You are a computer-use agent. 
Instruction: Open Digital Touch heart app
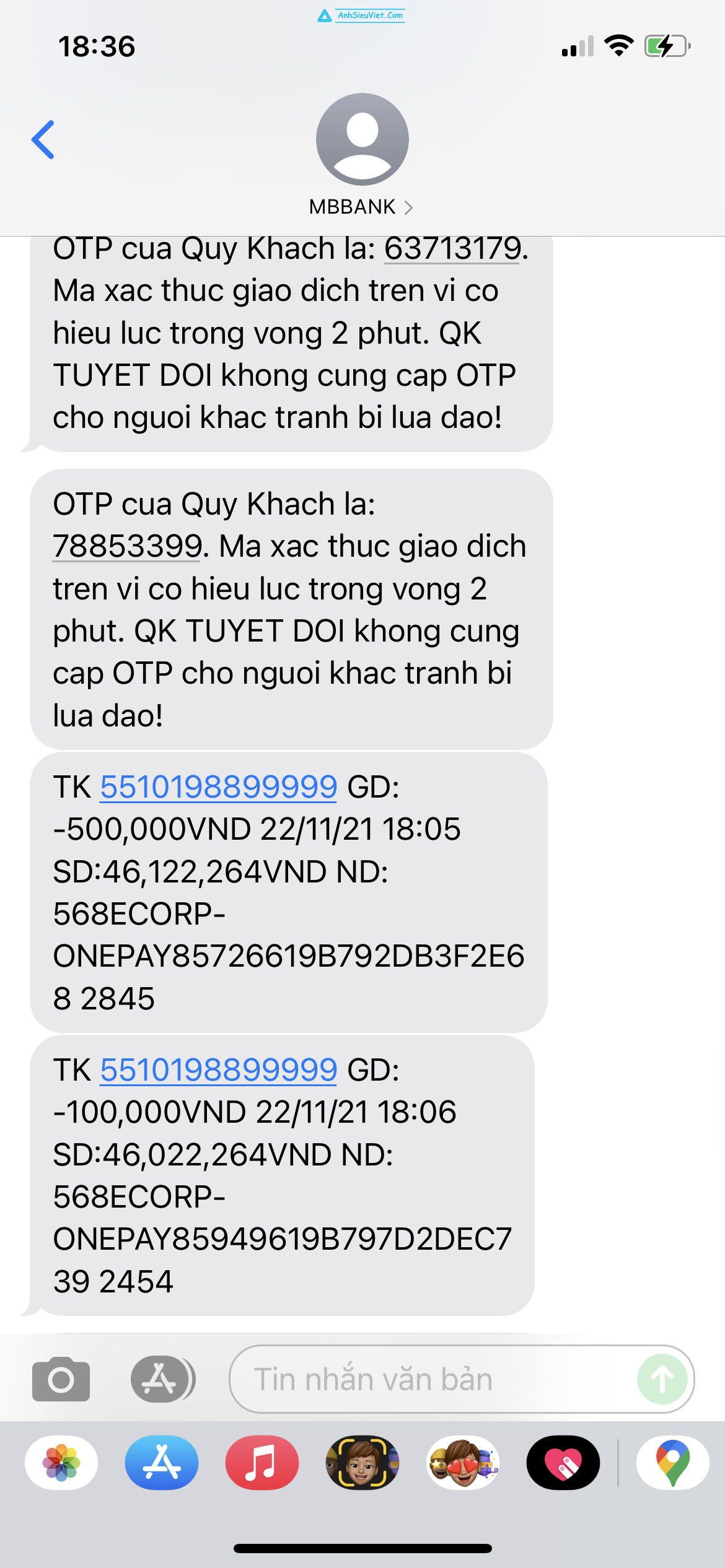click(x=563, y=1463)
